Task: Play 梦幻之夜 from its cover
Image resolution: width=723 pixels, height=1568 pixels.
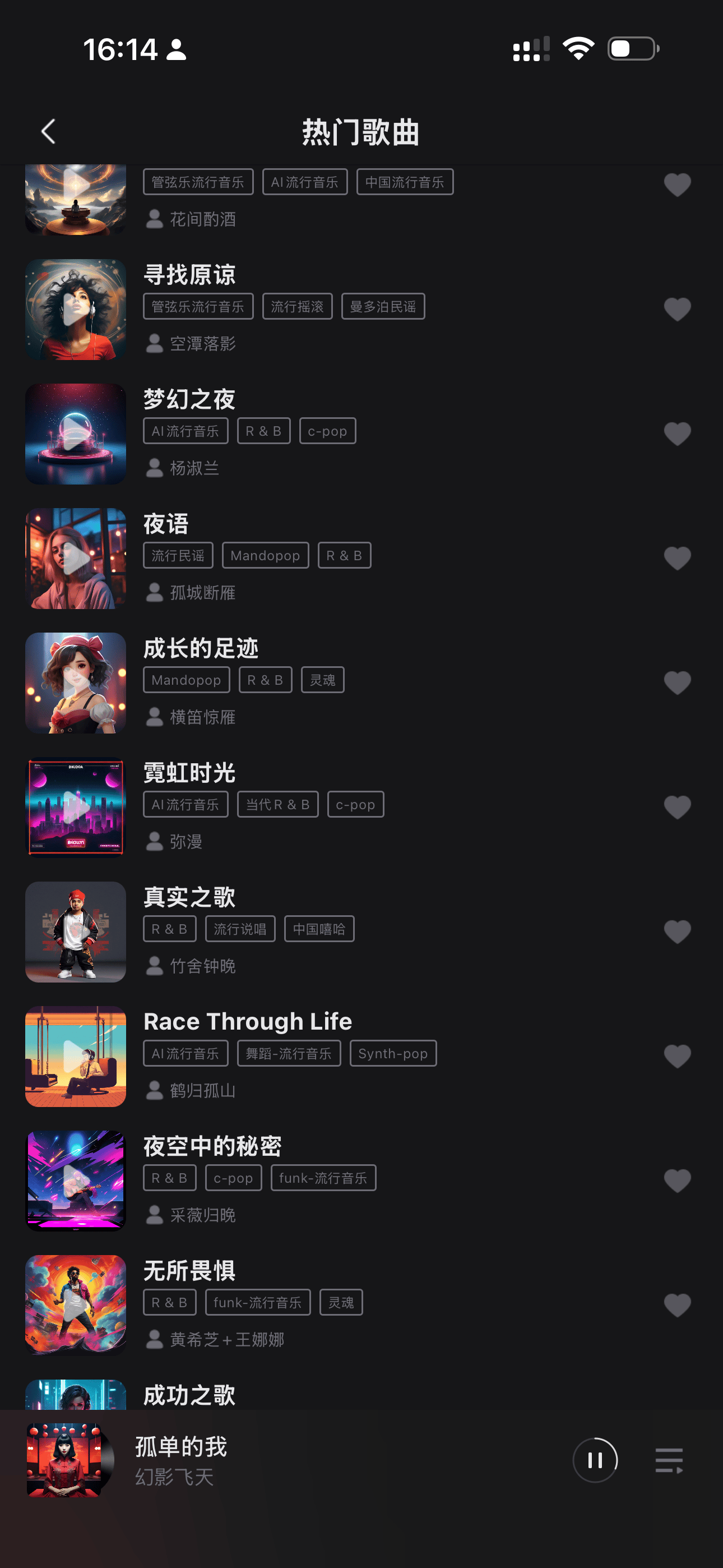Action: pos(76,434)
